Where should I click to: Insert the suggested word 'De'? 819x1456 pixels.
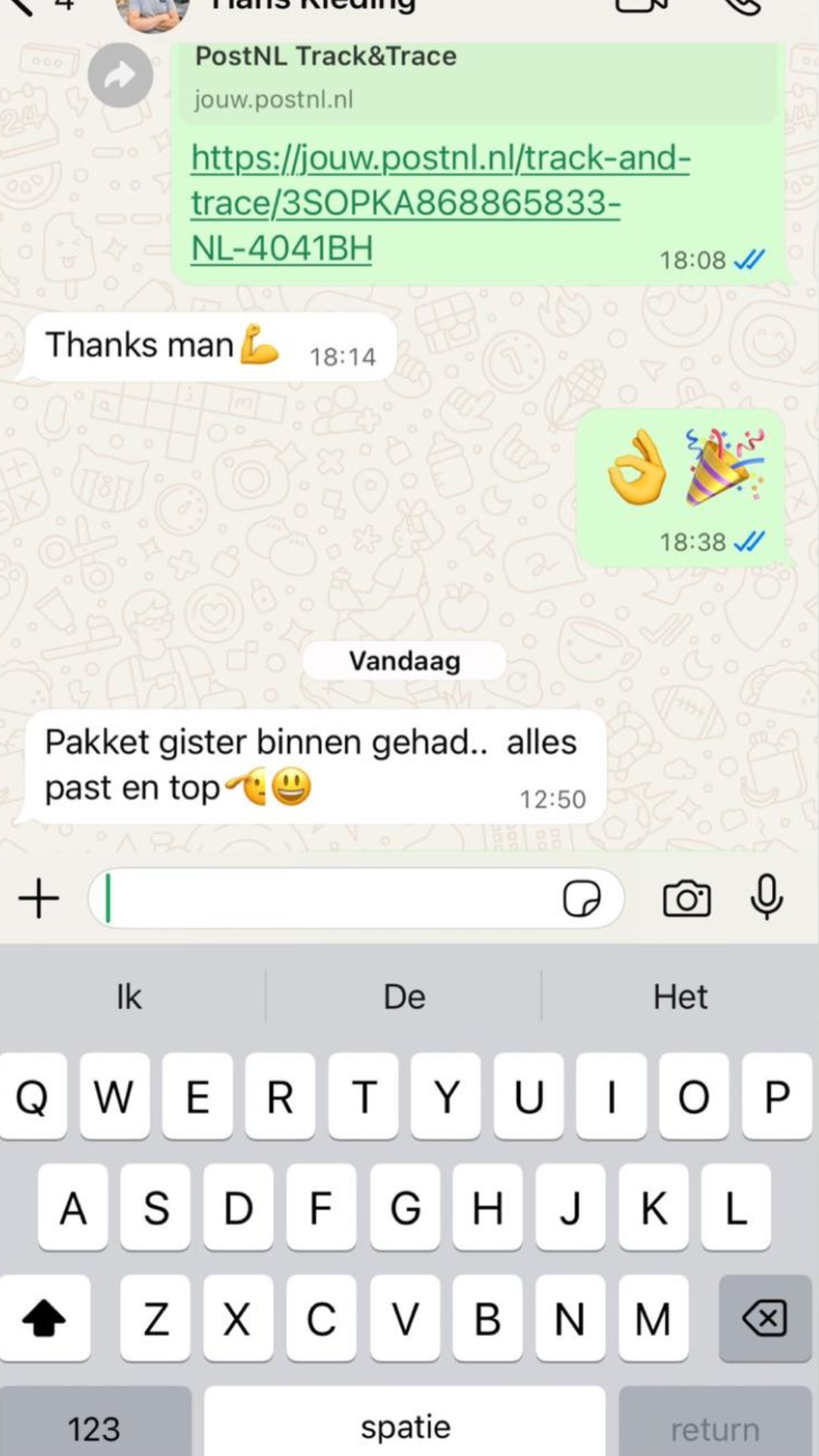point(404,996)
